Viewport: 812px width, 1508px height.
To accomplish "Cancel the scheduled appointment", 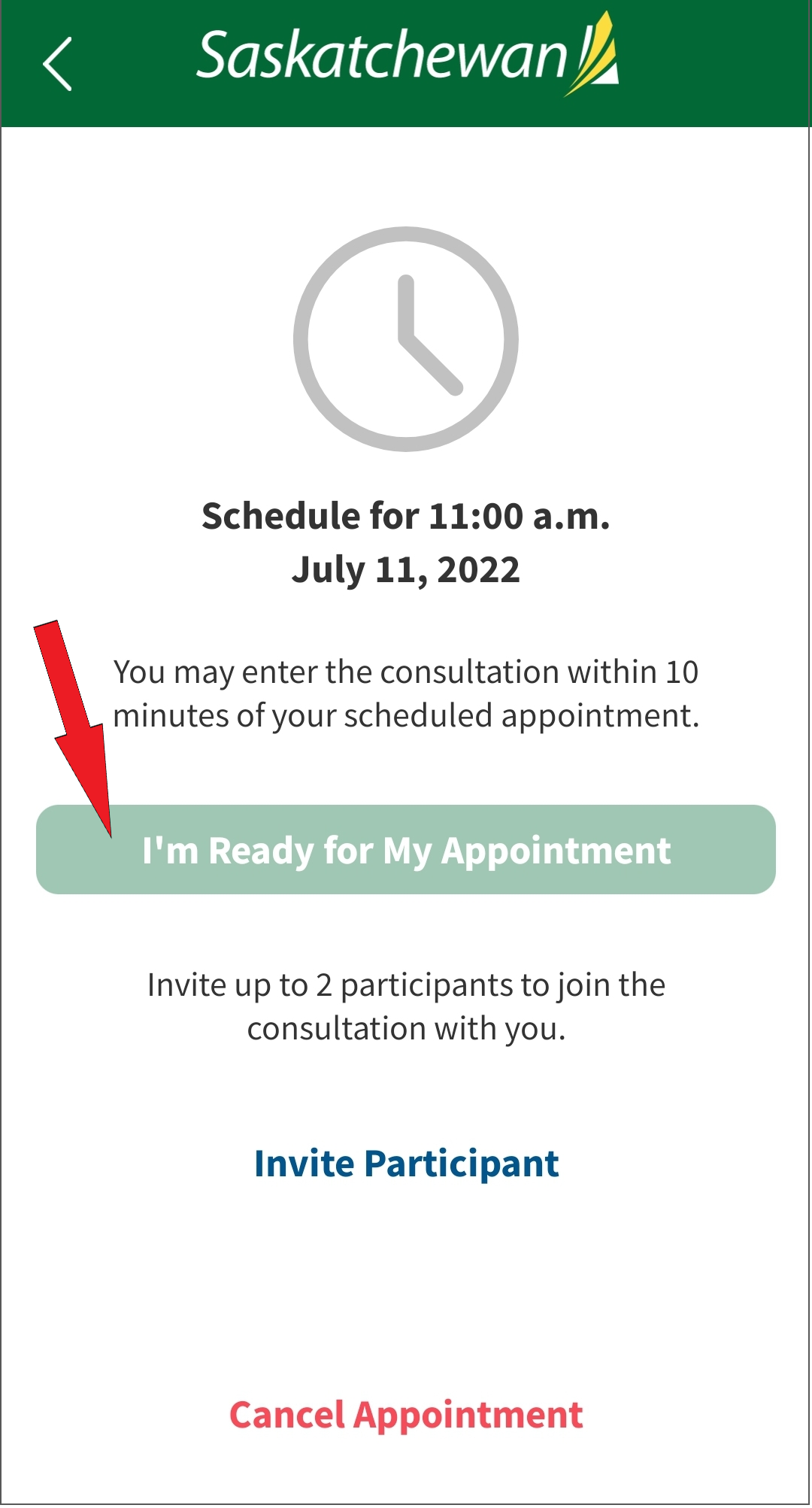I will click(x=406, y=1415).
